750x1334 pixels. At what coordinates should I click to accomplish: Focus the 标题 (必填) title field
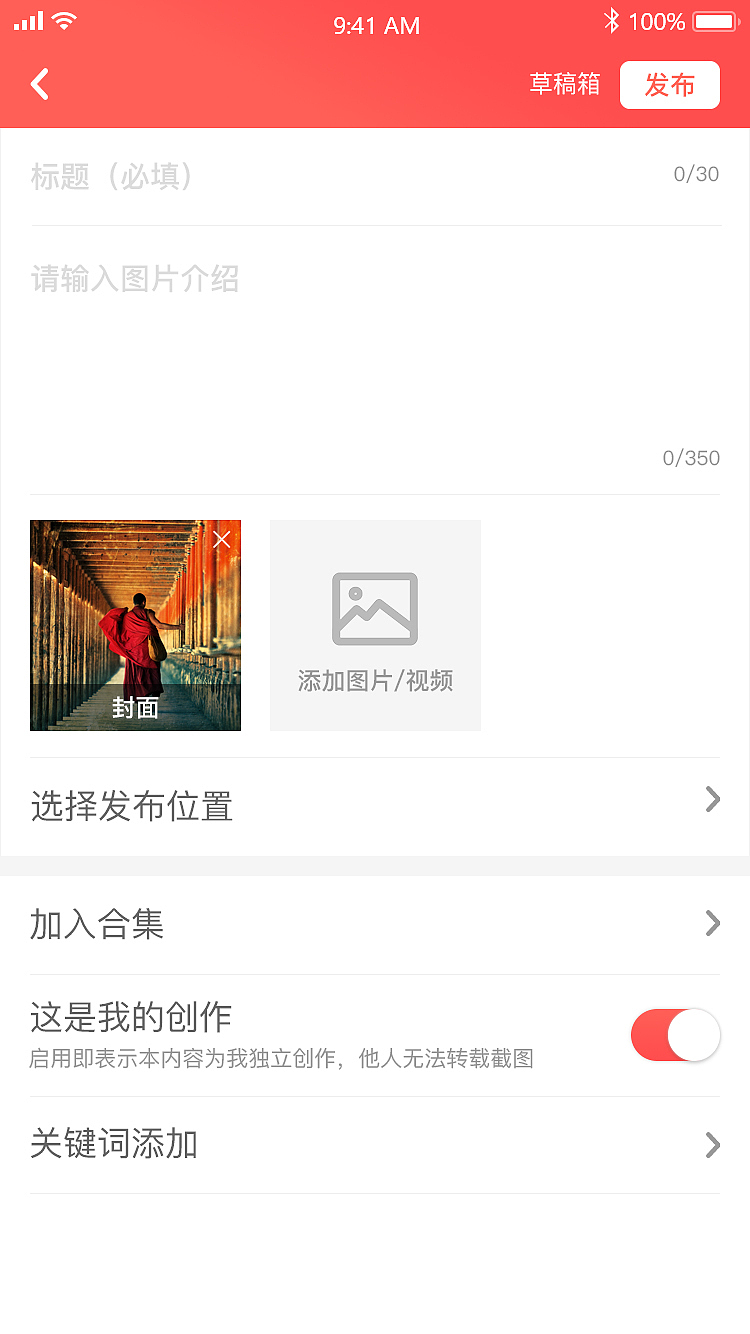coord(340,177)
